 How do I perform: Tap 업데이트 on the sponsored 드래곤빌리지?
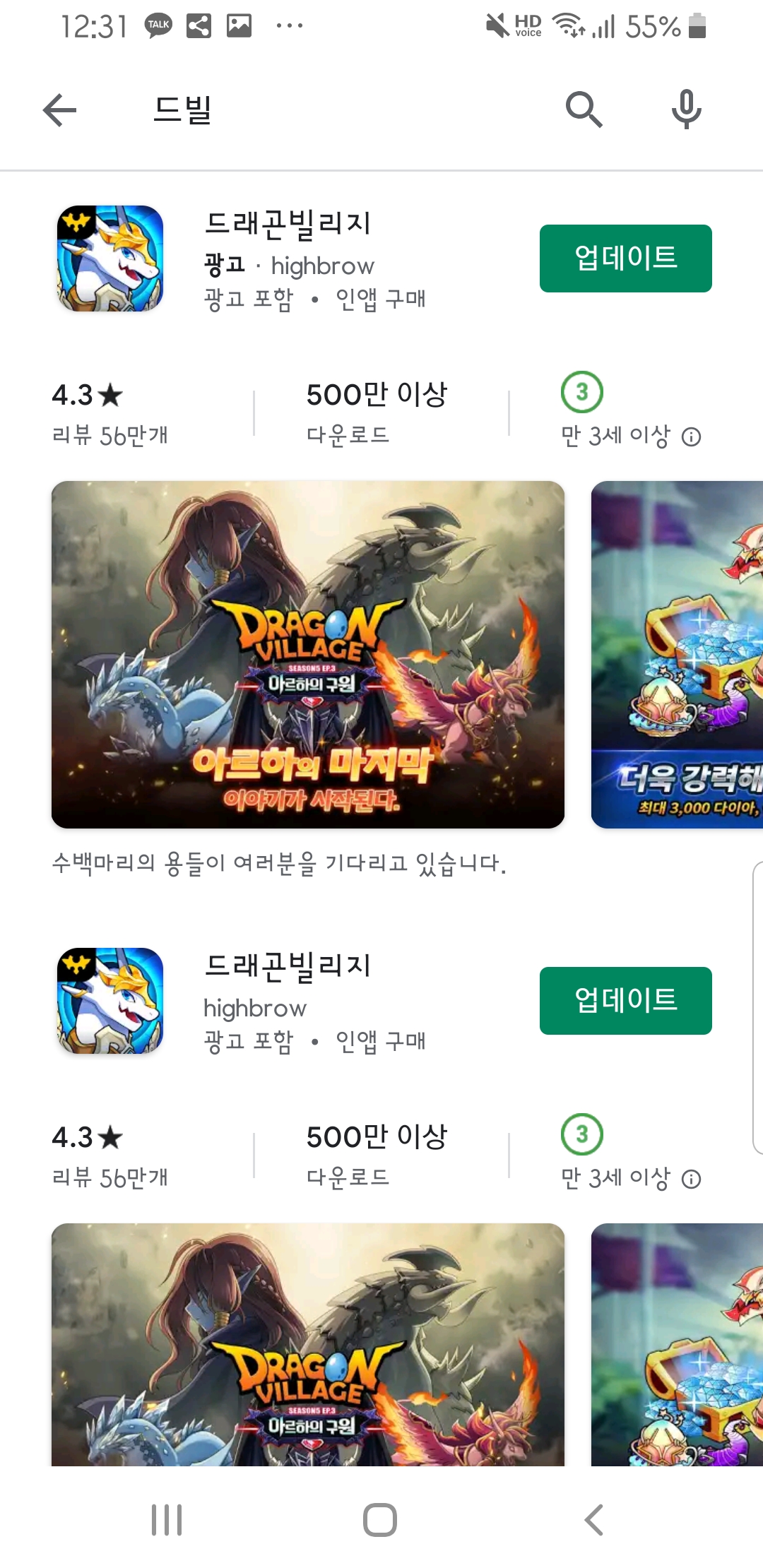625,259
